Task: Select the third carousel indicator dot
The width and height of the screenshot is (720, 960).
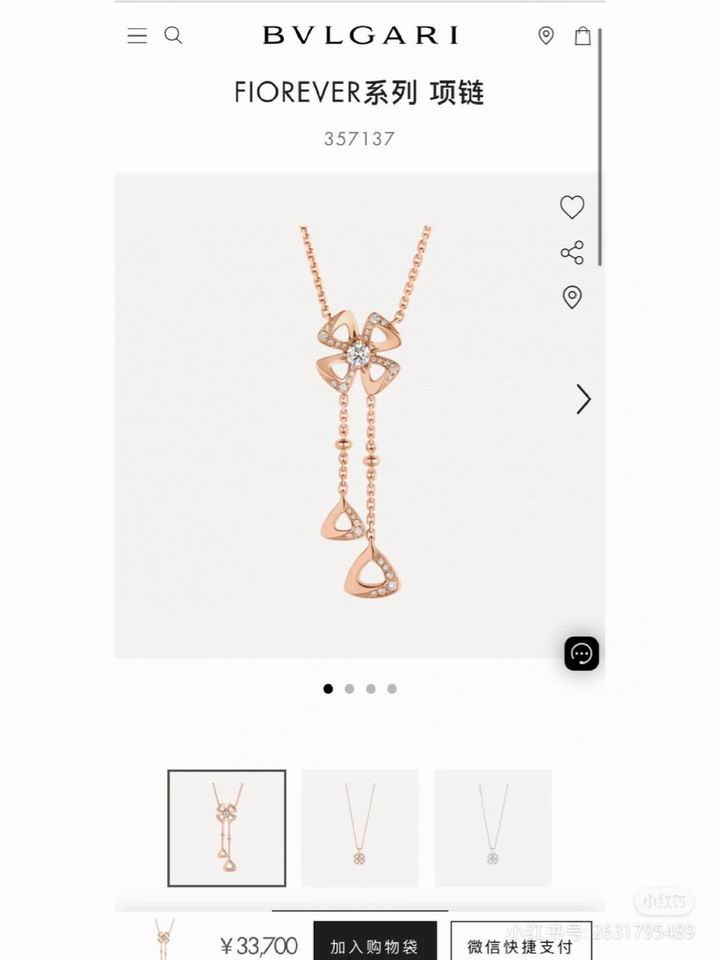Action: tap(370, 689)
